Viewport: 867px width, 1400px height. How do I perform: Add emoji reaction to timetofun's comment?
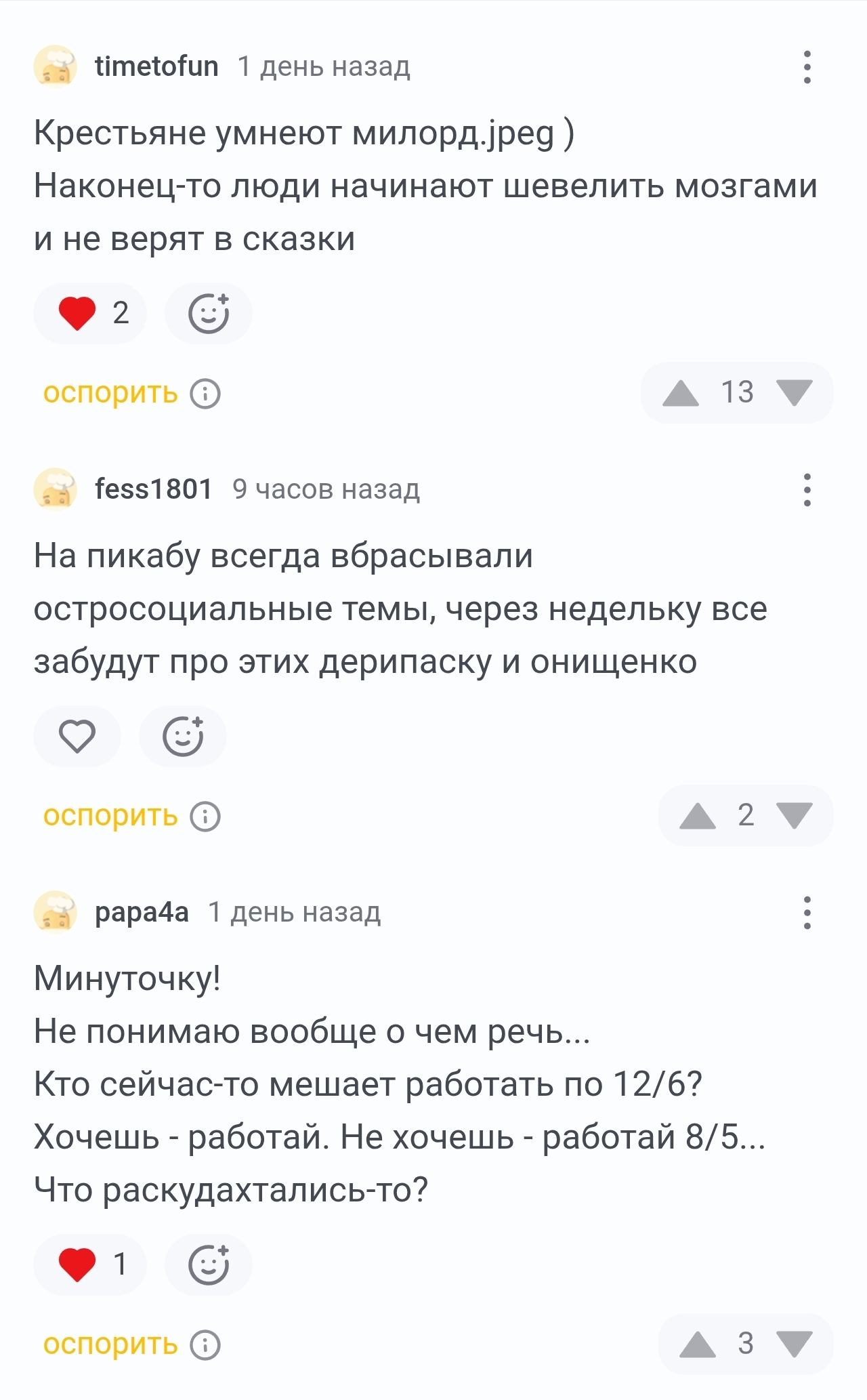(209, 314)
